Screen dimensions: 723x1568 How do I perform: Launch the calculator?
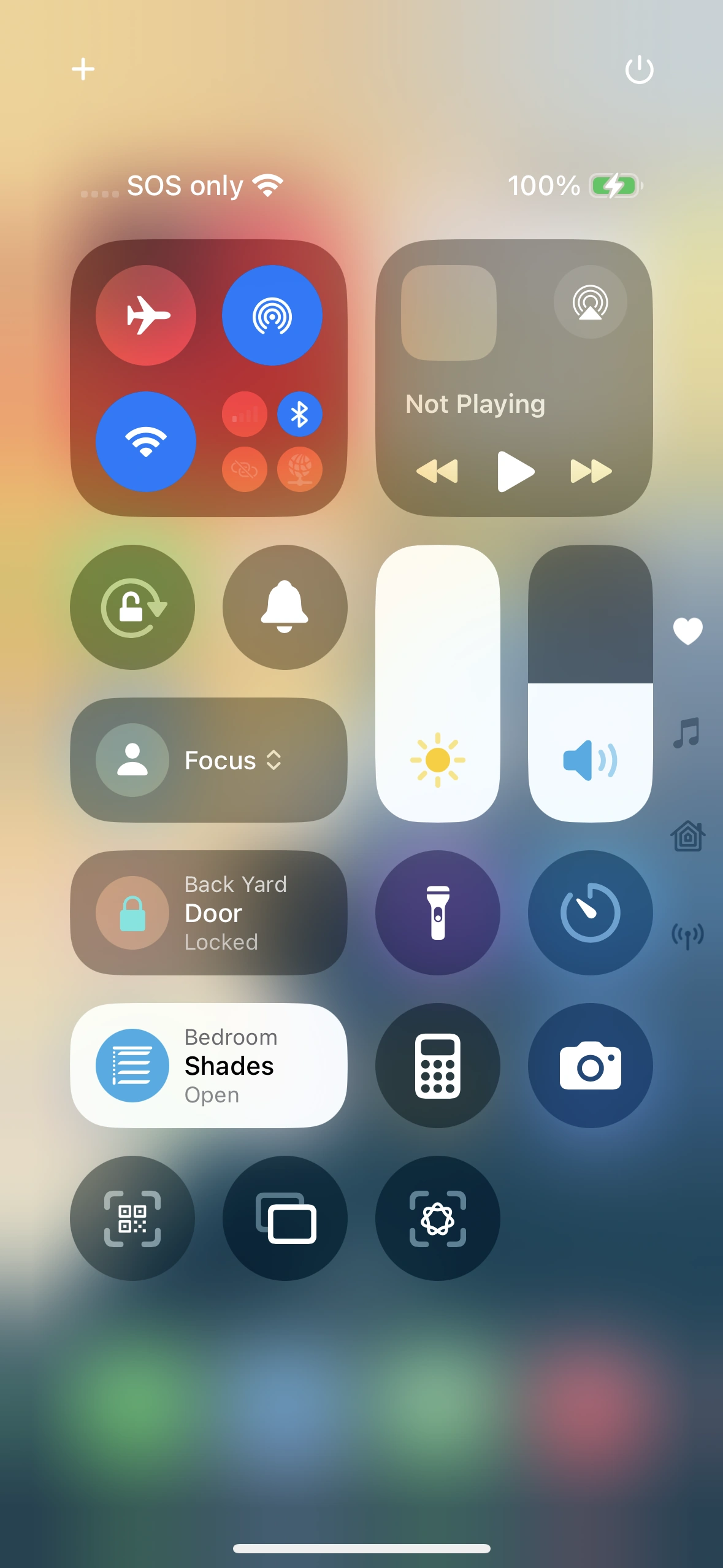click(x=437, y=1066)
